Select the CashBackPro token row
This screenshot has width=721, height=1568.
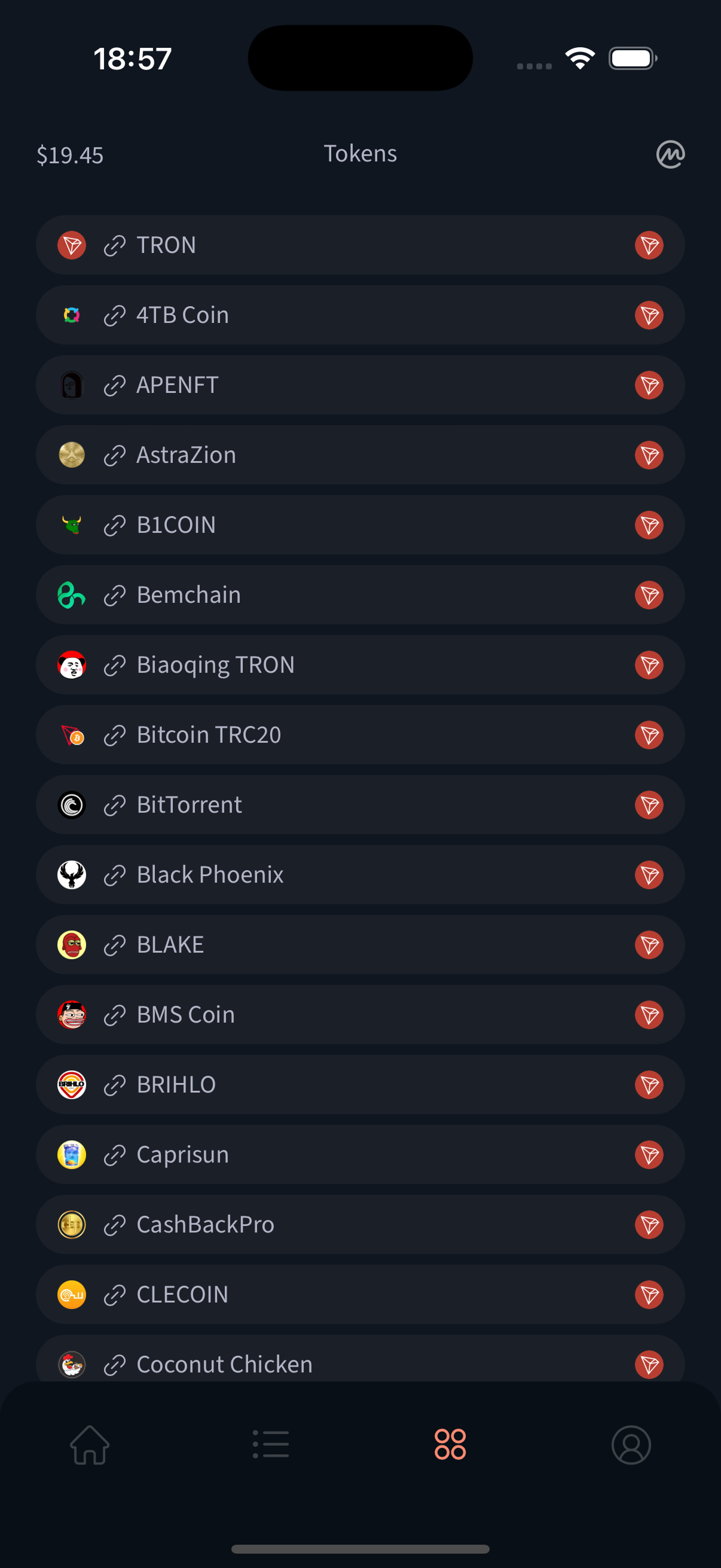(x=360, y=1224)
